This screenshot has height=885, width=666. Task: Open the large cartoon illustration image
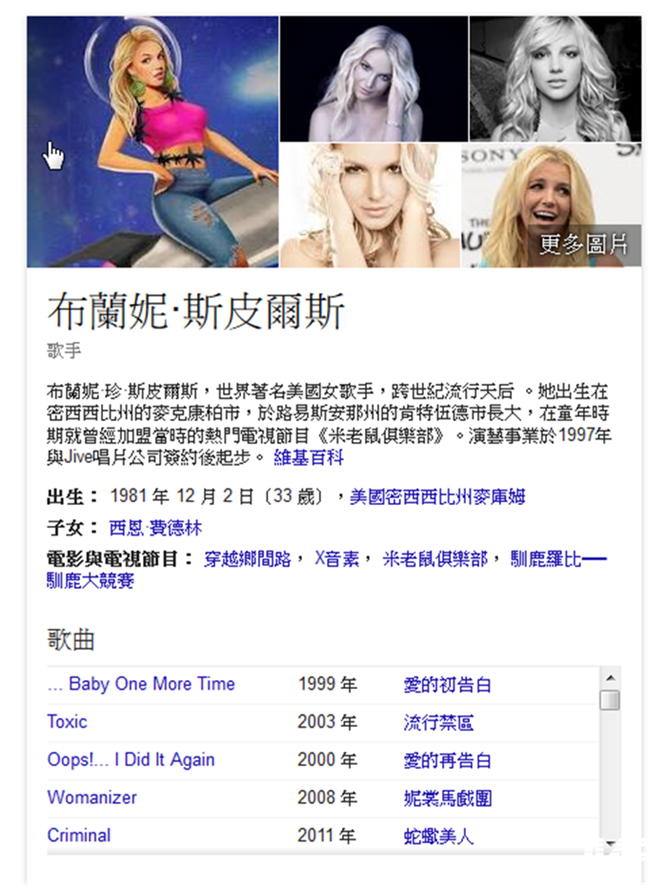pyautogui.click(x=152, y=141)
